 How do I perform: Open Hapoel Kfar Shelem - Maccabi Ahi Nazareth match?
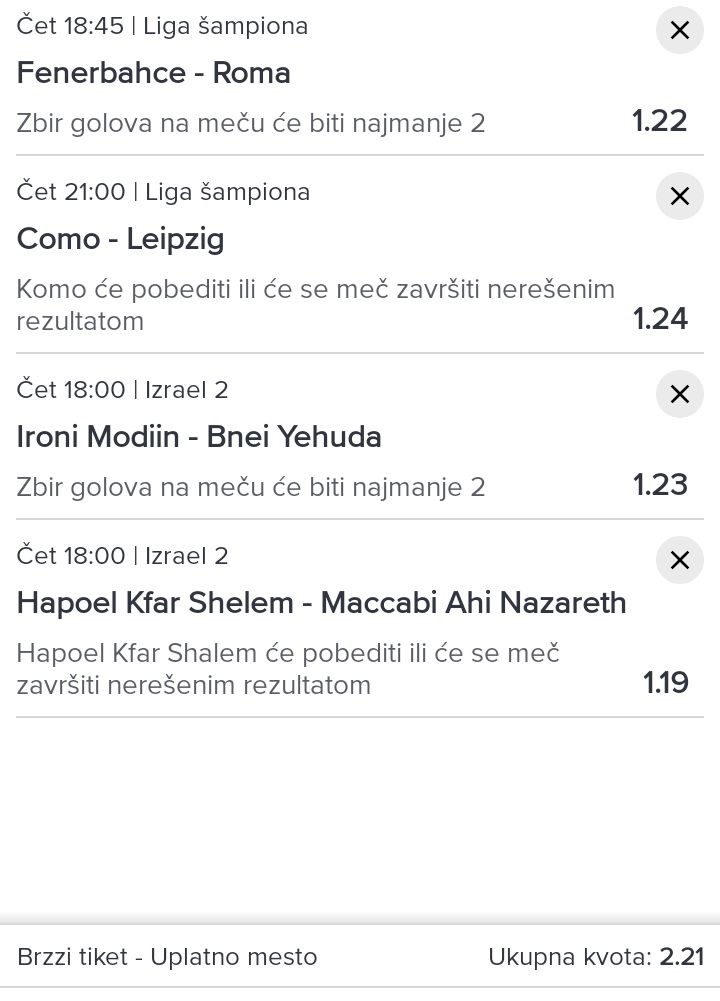tap(321, 603)
